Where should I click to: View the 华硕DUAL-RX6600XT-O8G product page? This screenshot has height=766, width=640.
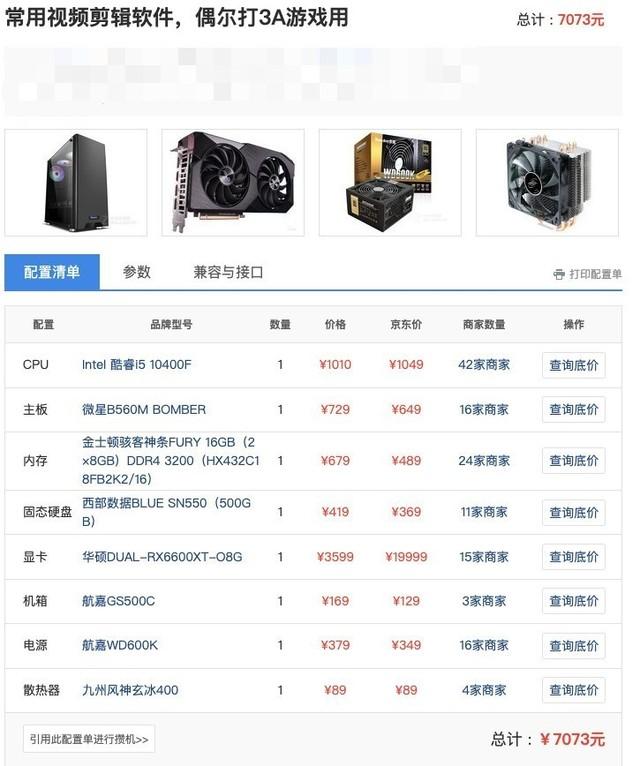pos(162,557)
